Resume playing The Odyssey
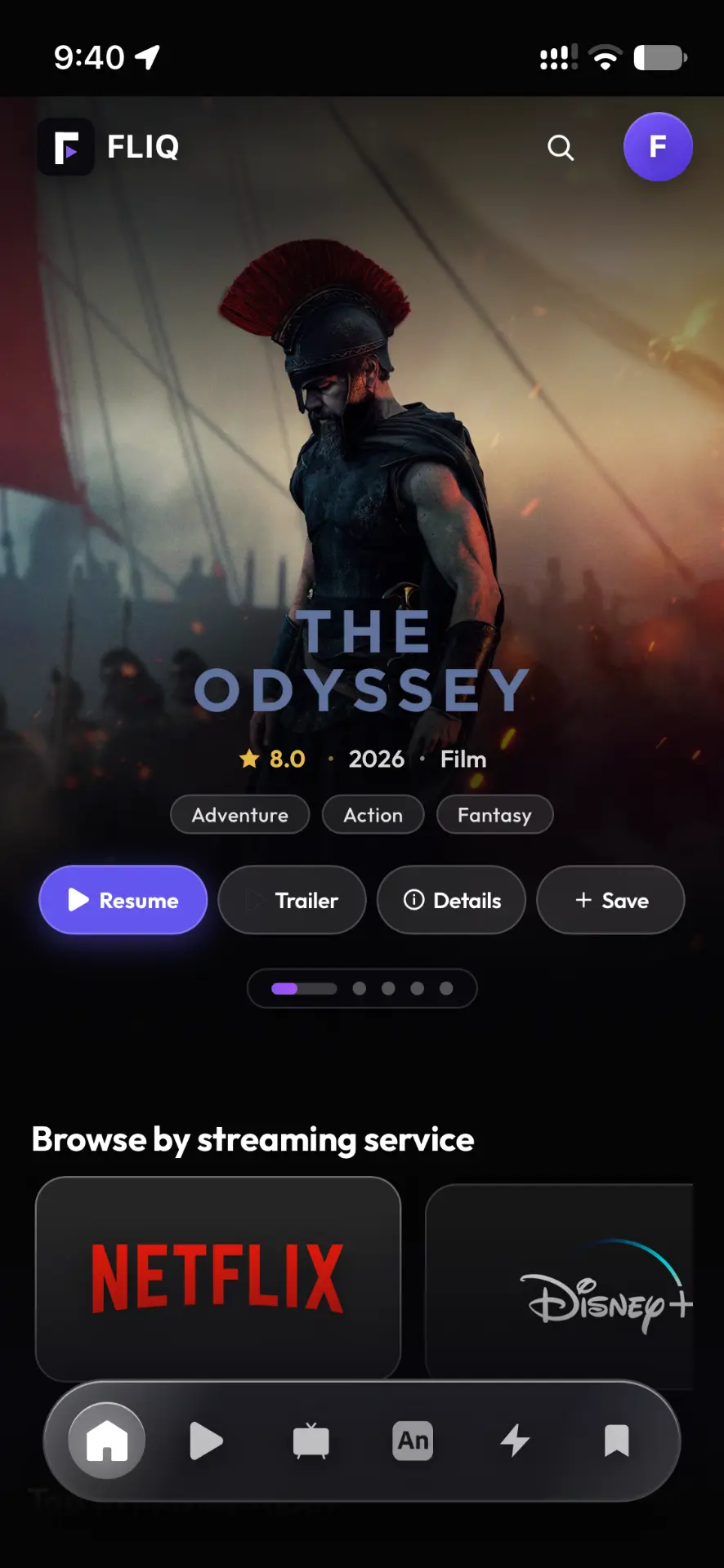This screenshot has height=1568, width=724. point(123,900)
